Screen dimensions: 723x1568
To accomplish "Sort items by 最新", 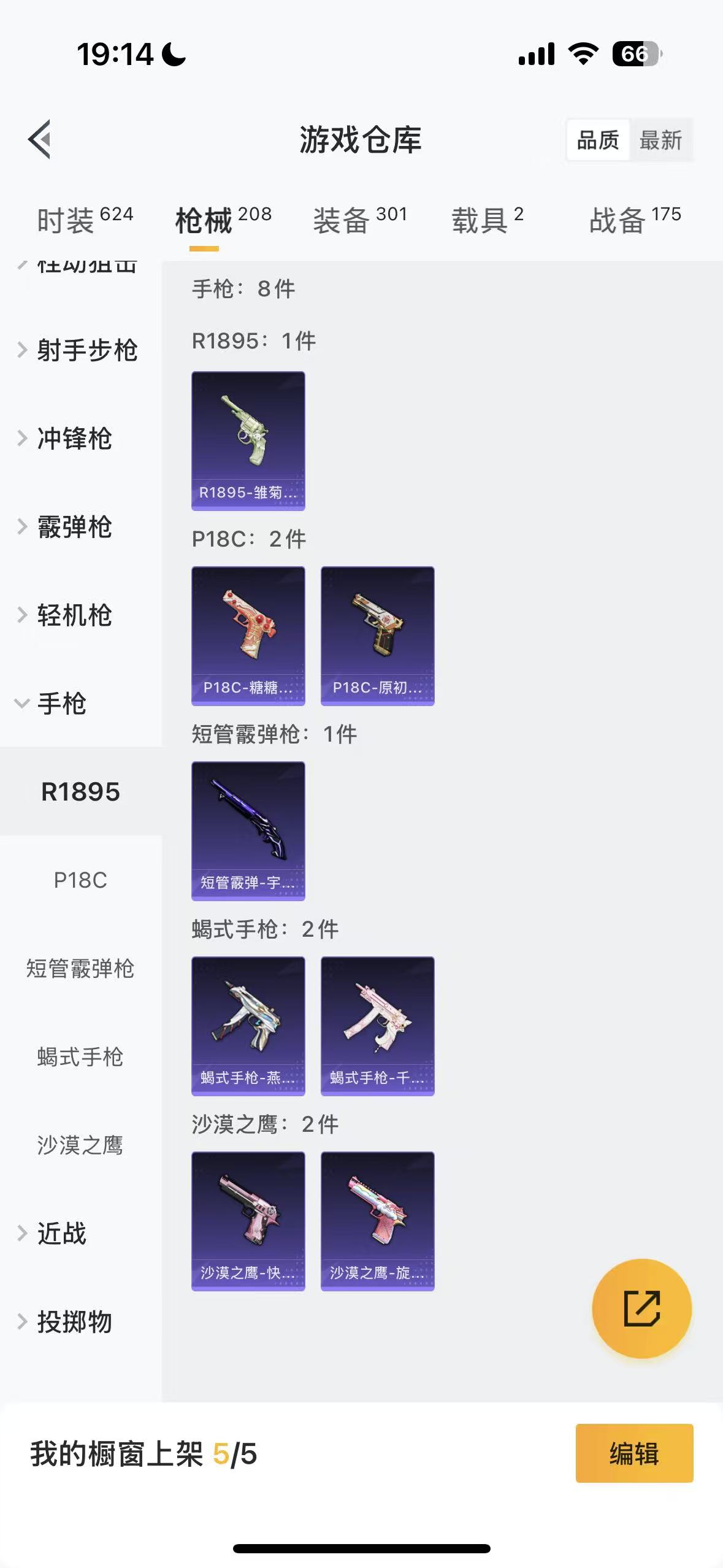I will 660,140.
